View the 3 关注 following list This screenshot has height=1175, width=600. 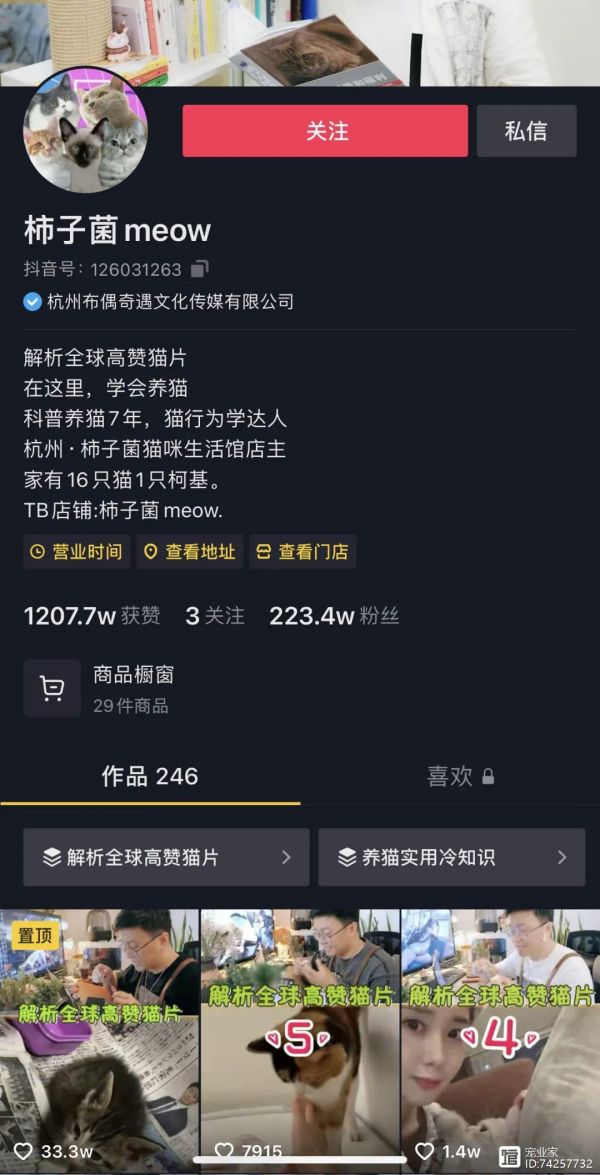215,616
